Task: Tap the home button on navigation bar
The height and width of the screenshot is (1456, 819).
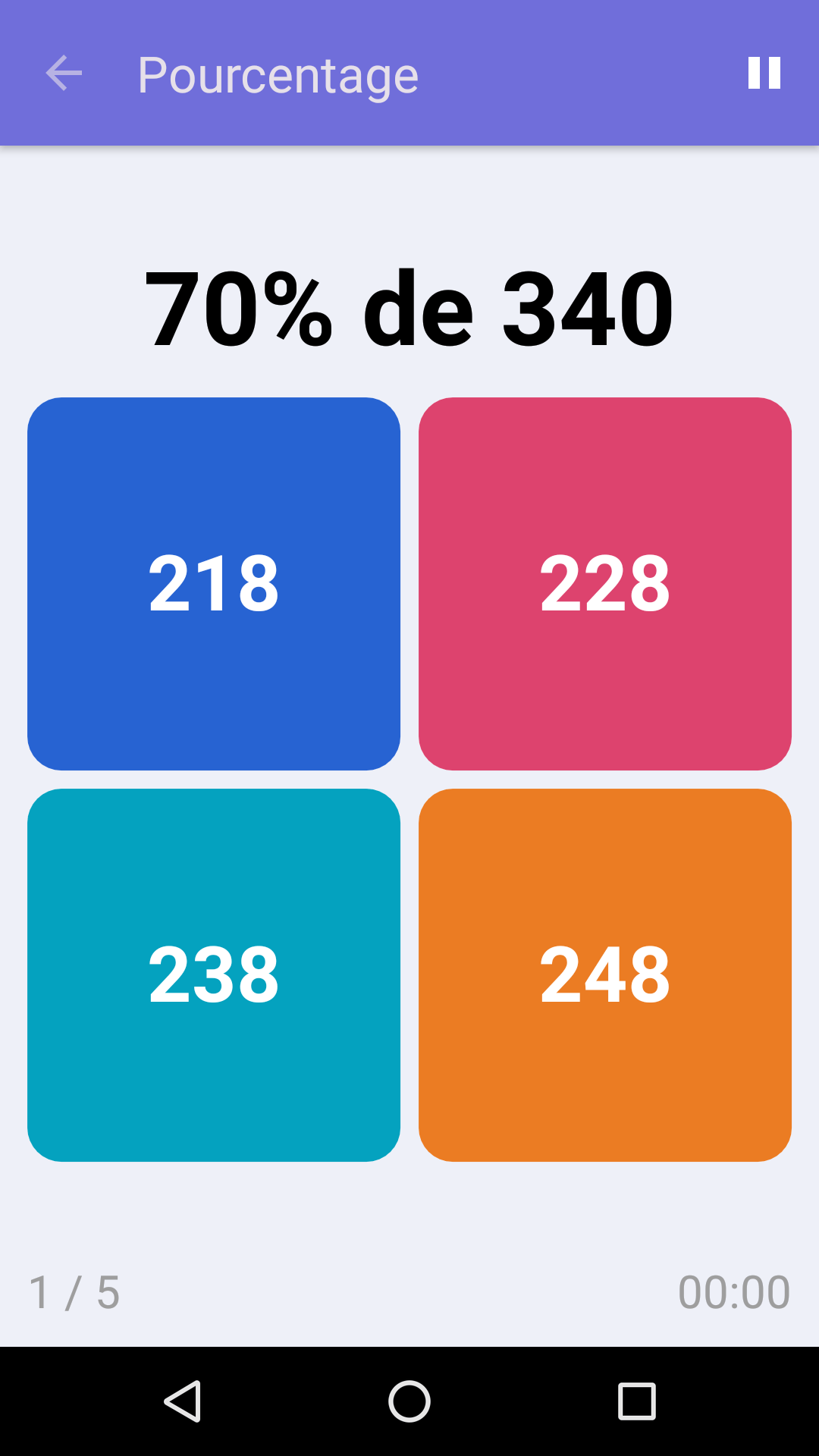Action: coord(409,1401)
